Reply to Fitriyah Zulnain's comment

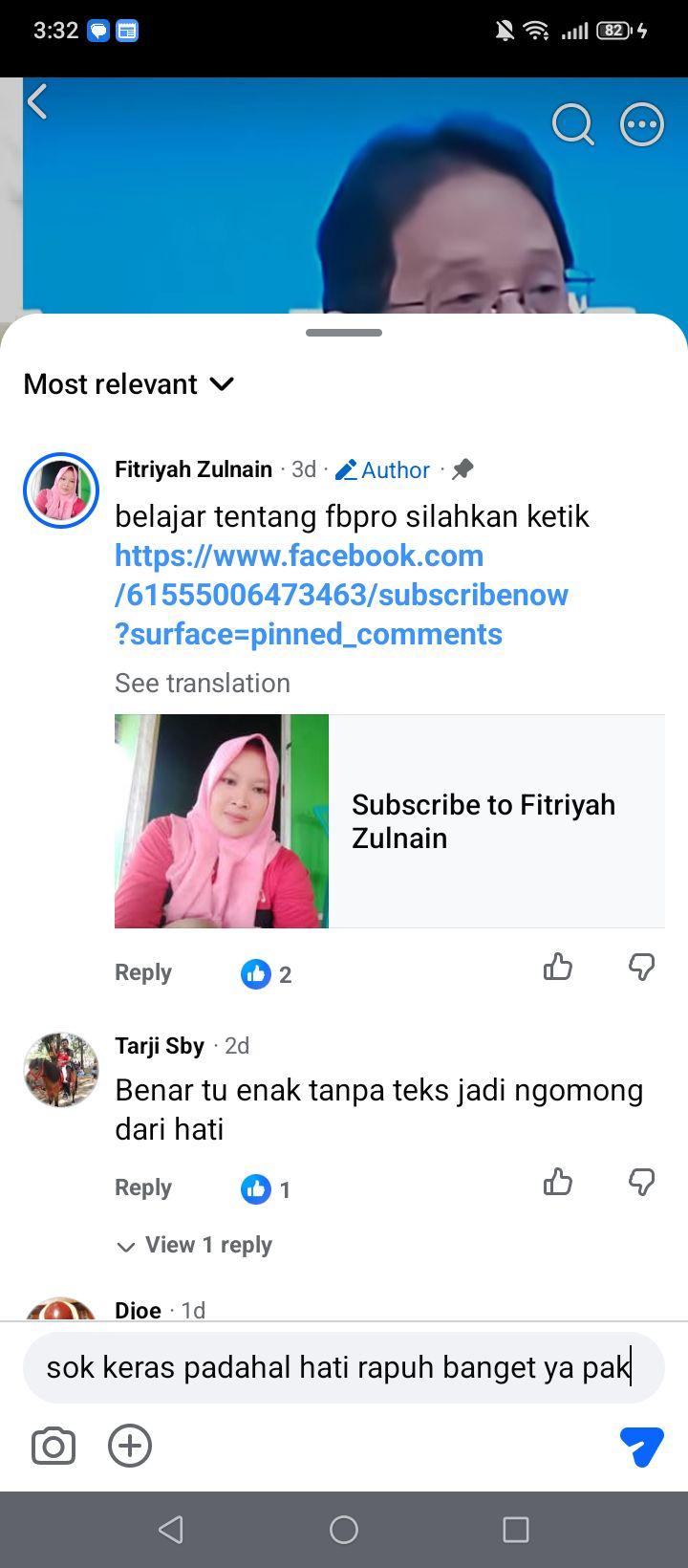coord(143,972)
